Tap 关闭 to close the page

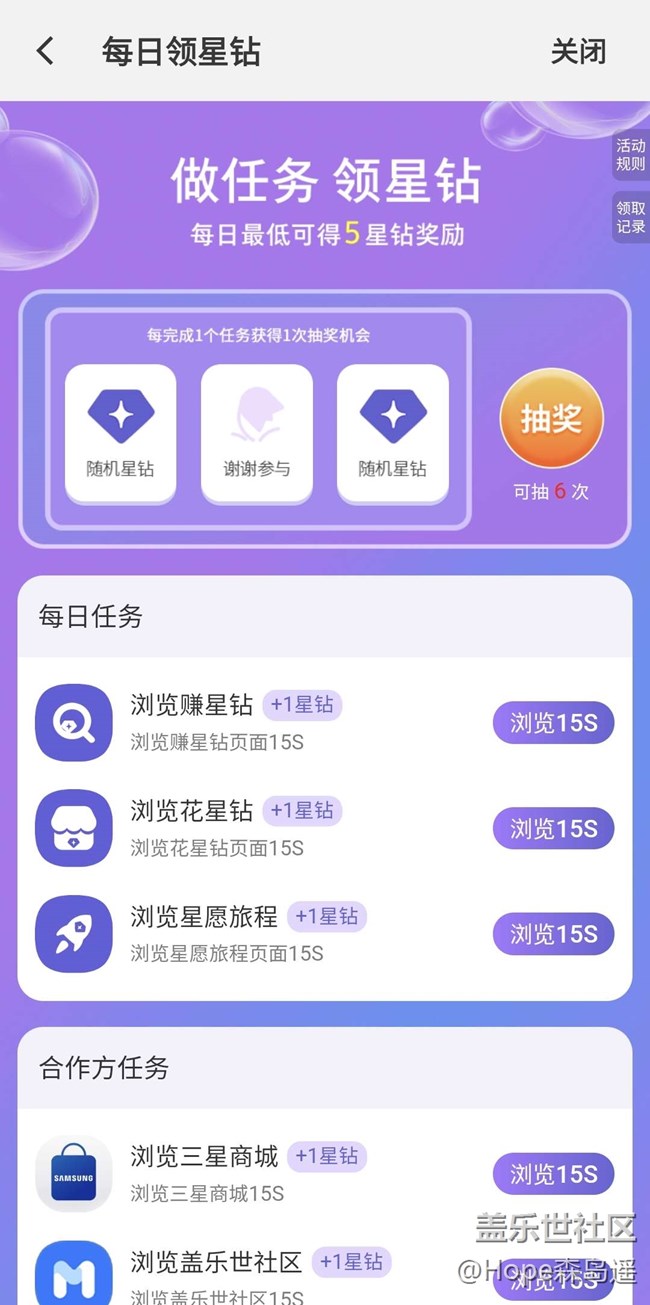pyautogui.click(x=578, y=51)
